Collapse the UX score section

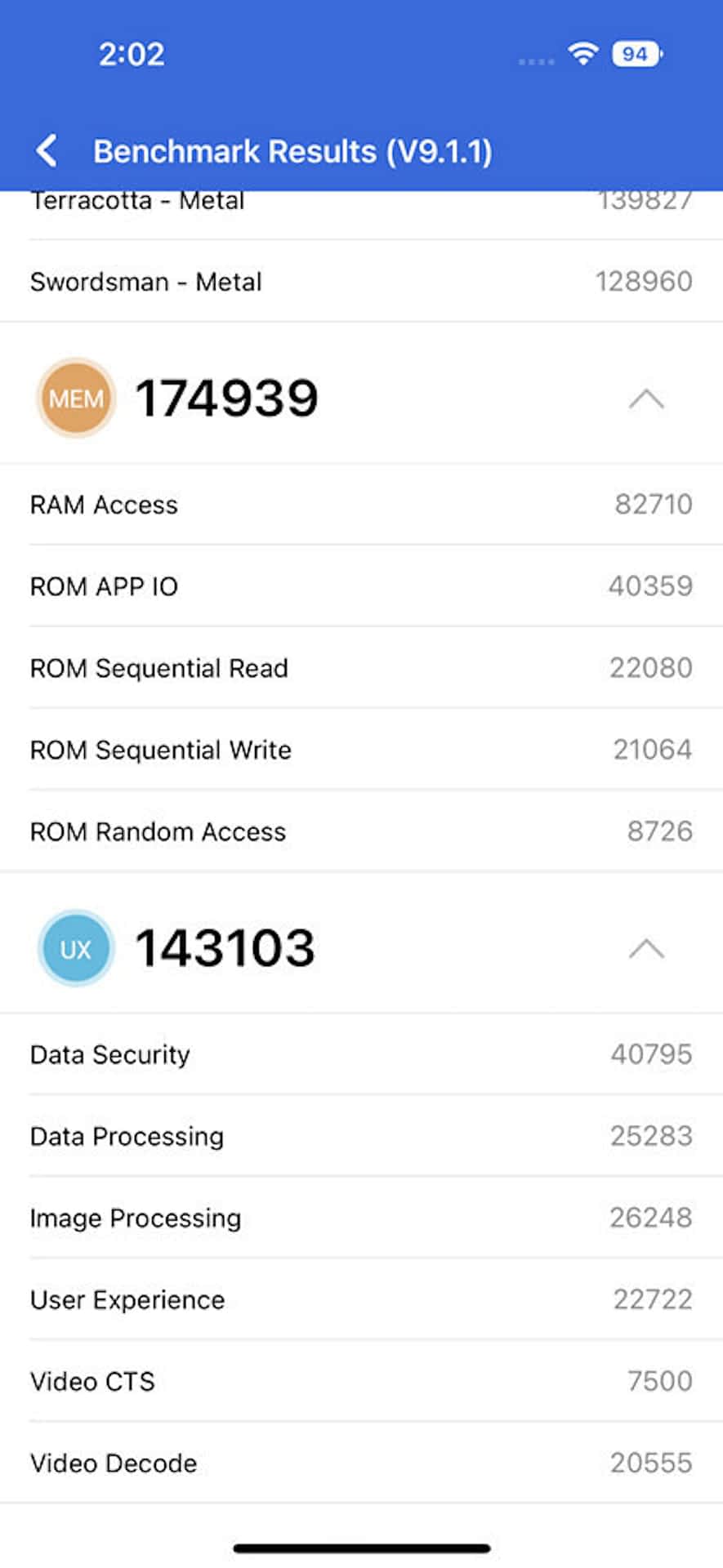coord(646,949)
